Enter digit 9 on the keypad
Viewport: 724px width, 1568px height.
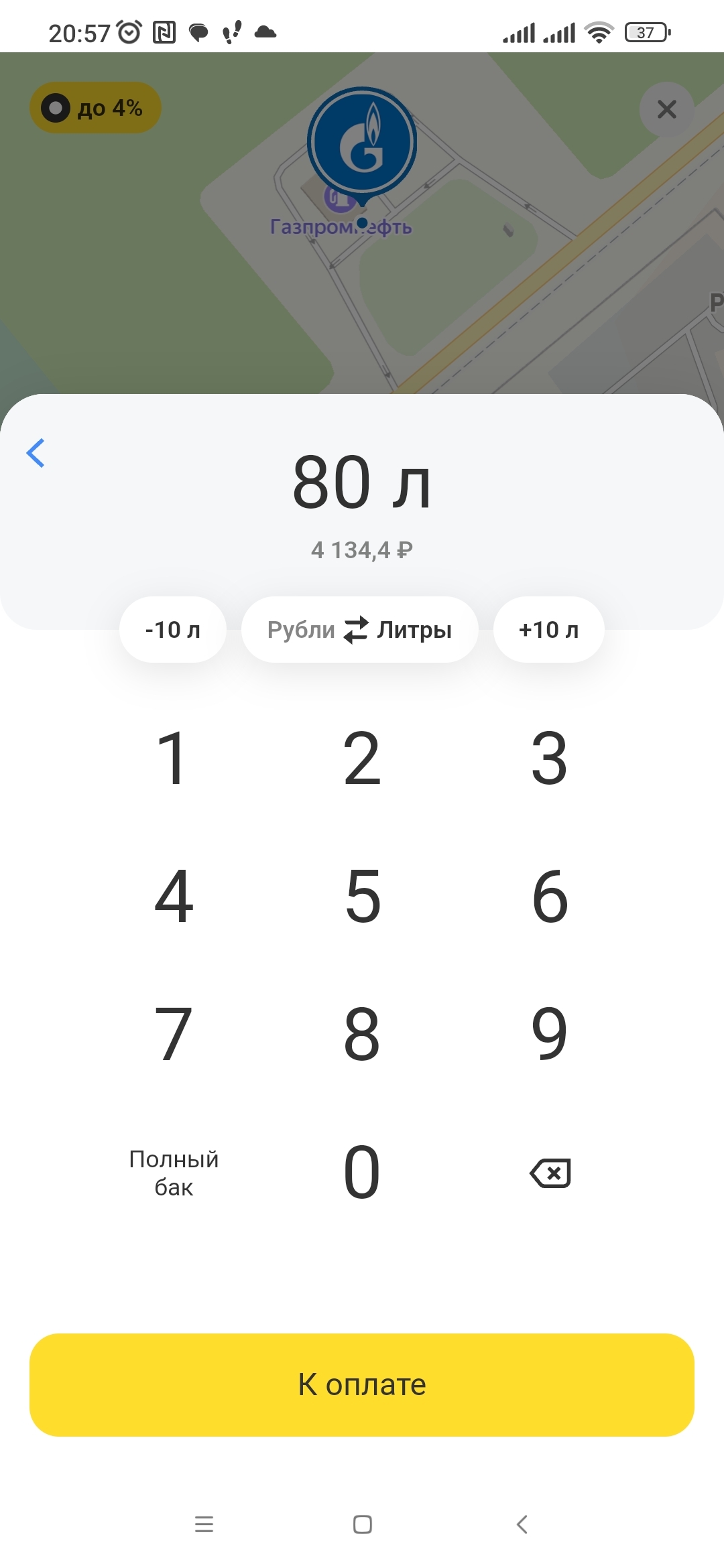tap(550, 1035)
